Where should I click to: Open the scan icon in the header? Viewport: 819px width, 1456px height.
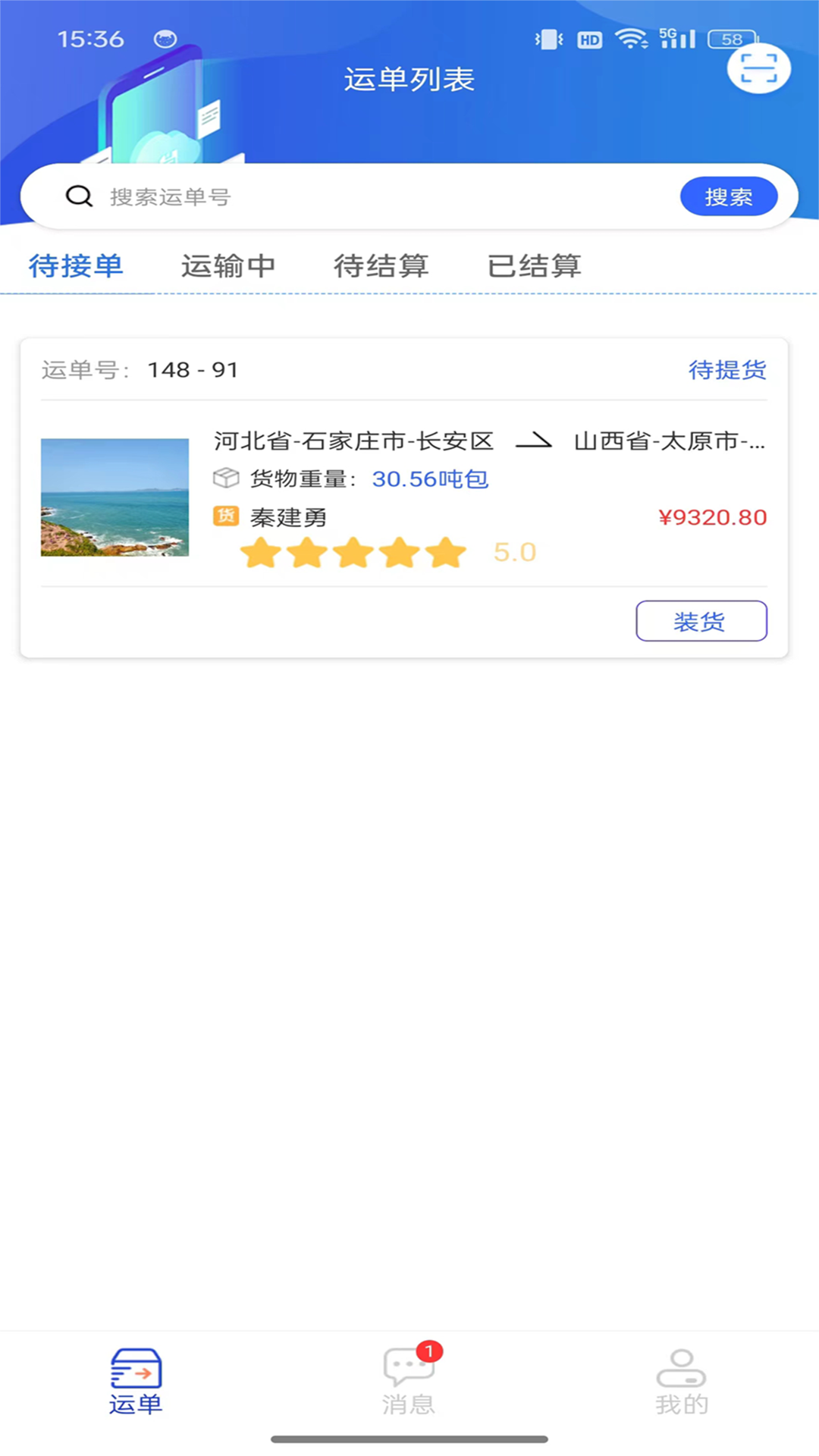pyautogui.click(x=758, y=68)
